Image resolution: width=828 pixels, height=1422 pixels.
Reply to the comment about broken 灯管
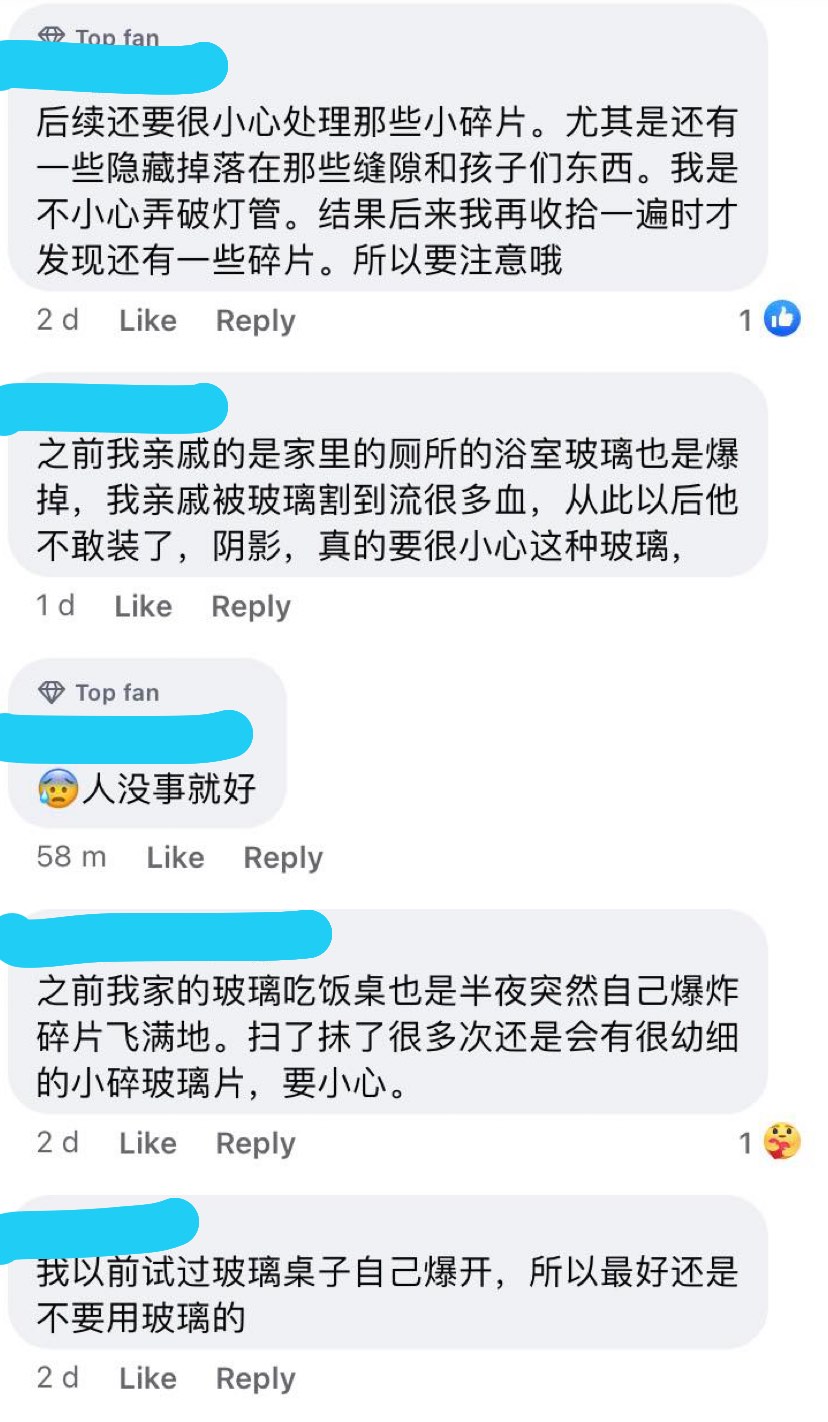256,321
